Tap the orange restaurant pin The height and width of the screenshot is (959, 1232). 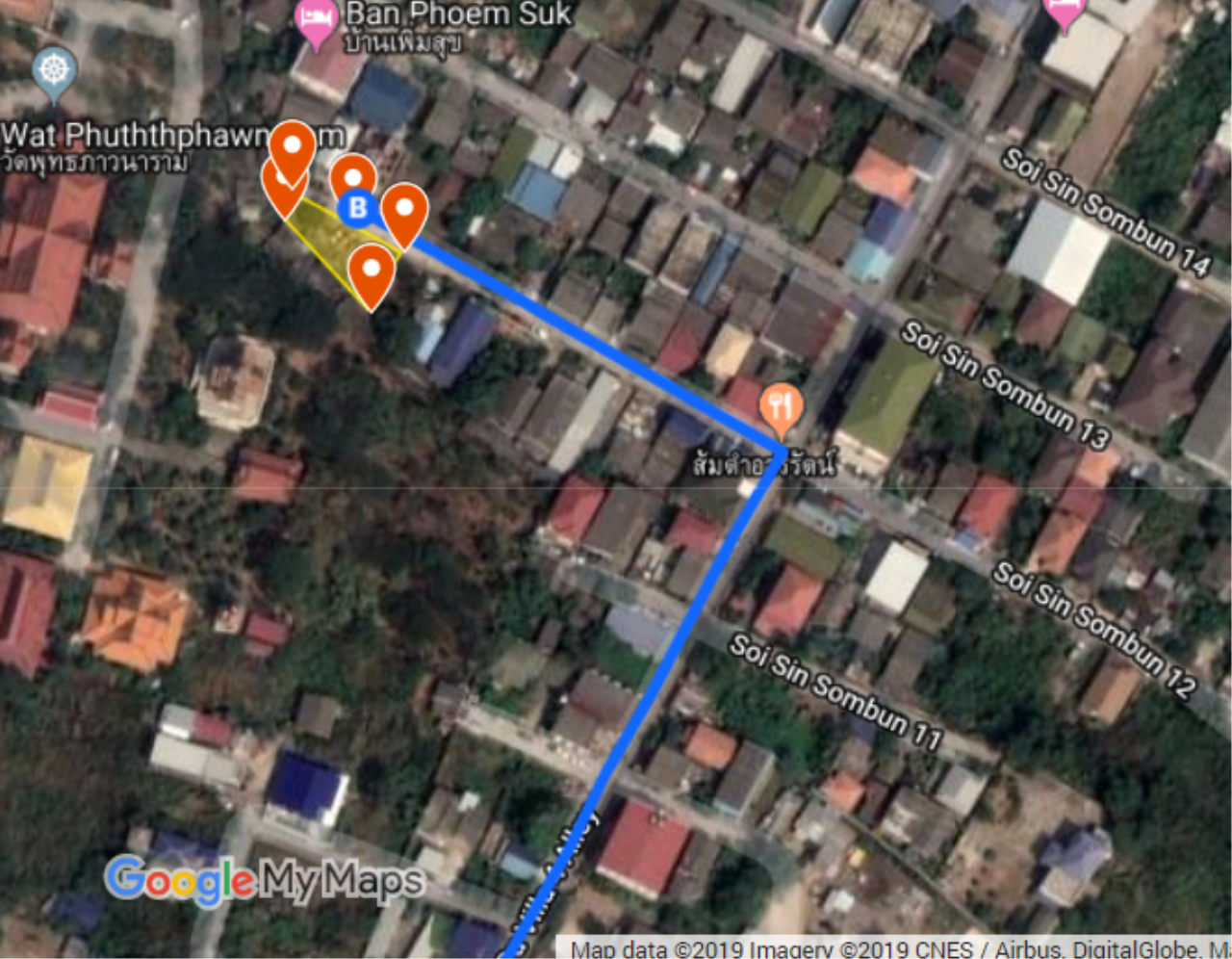click(782, 407)
